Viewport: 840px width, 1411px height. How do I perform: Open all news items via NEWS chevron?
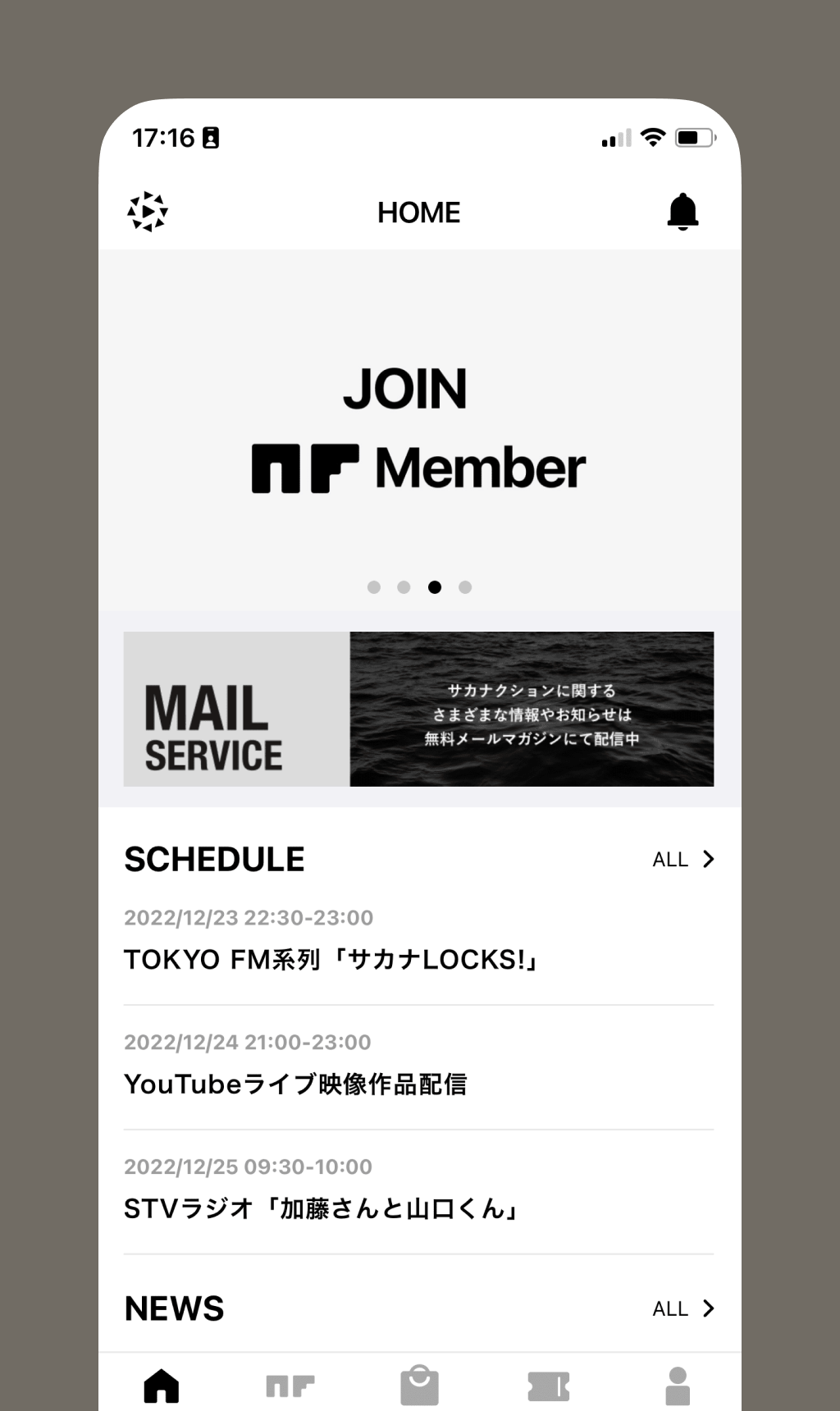tap(708, 1308)
